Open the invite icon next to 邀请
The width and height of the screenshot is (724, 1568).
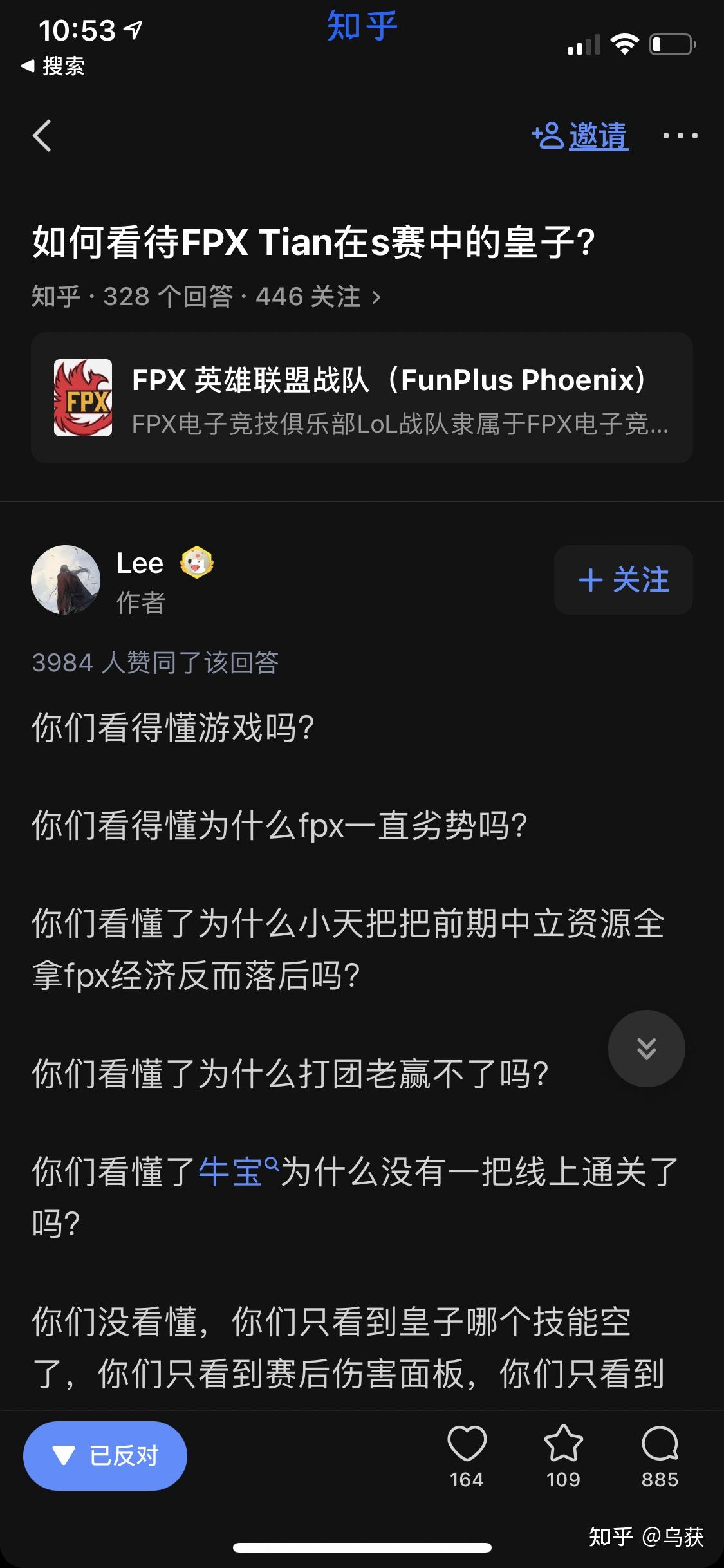click(x=548, y=135)
